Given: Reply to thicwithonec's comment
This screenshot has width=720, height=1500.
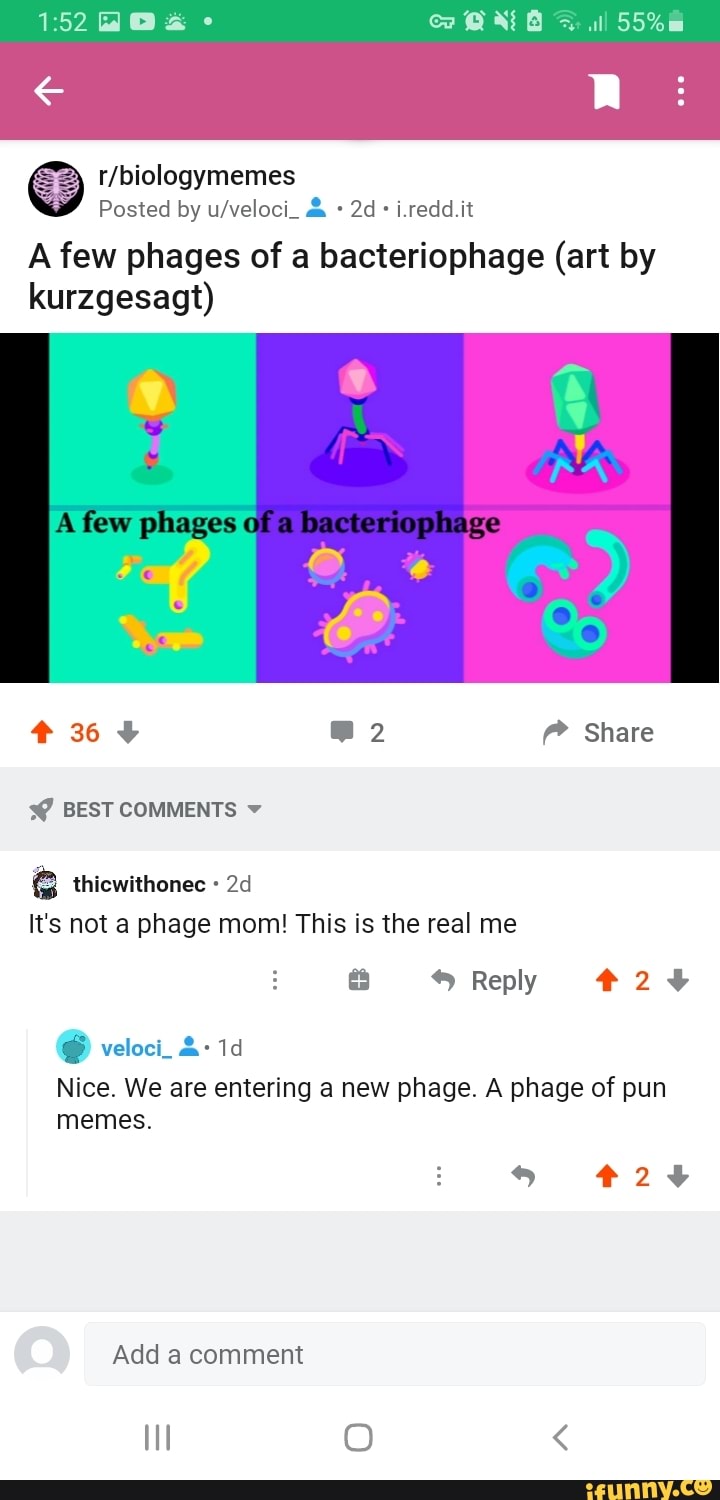Looking at the screenshot, I should (482, 980).
